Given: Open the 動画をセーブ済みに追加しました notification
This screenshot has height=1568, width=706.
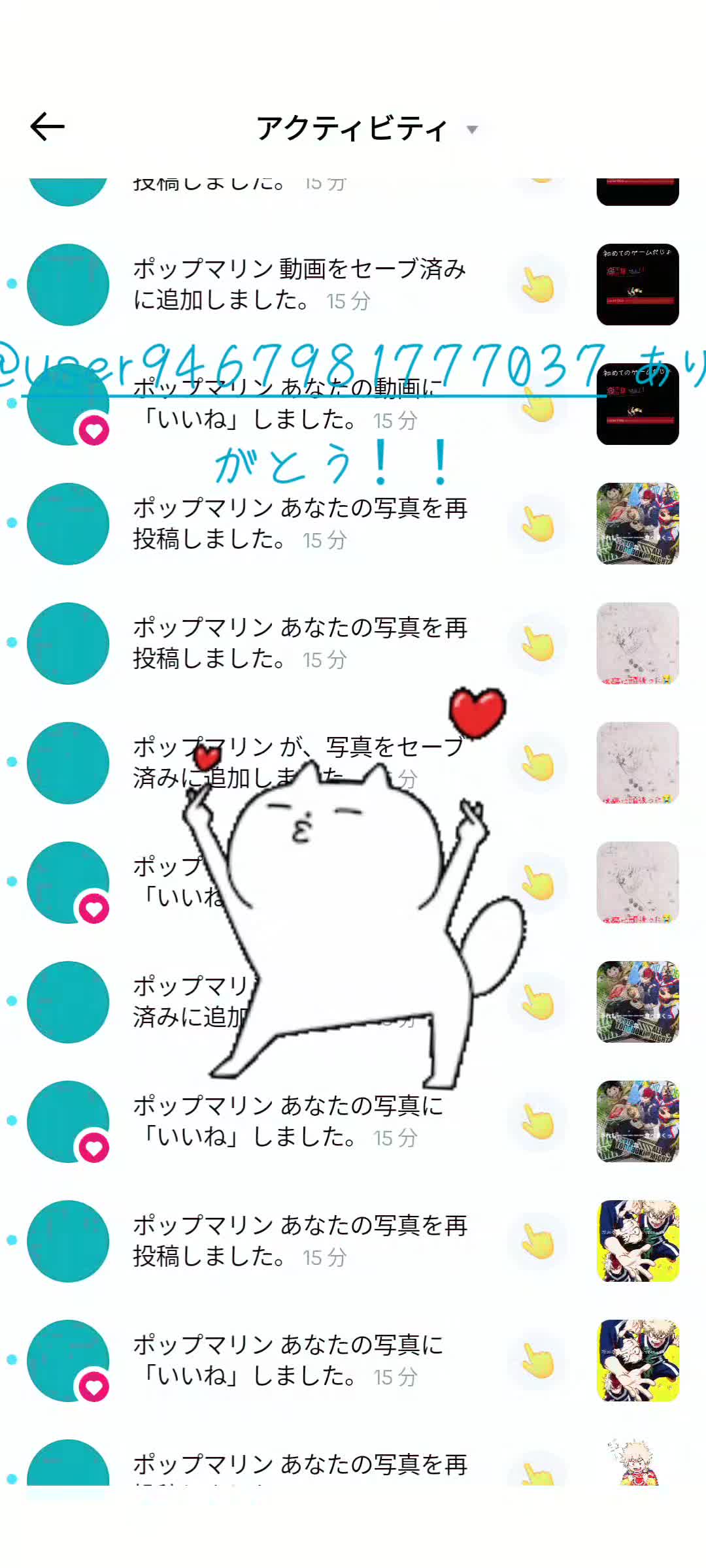Looking at the screenshot, I should (299, 284).
